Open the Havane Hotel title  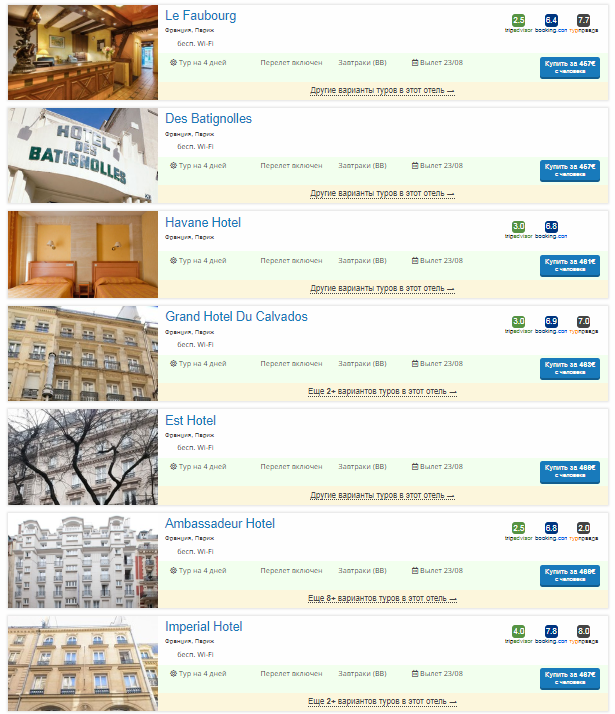pos(203,222)
